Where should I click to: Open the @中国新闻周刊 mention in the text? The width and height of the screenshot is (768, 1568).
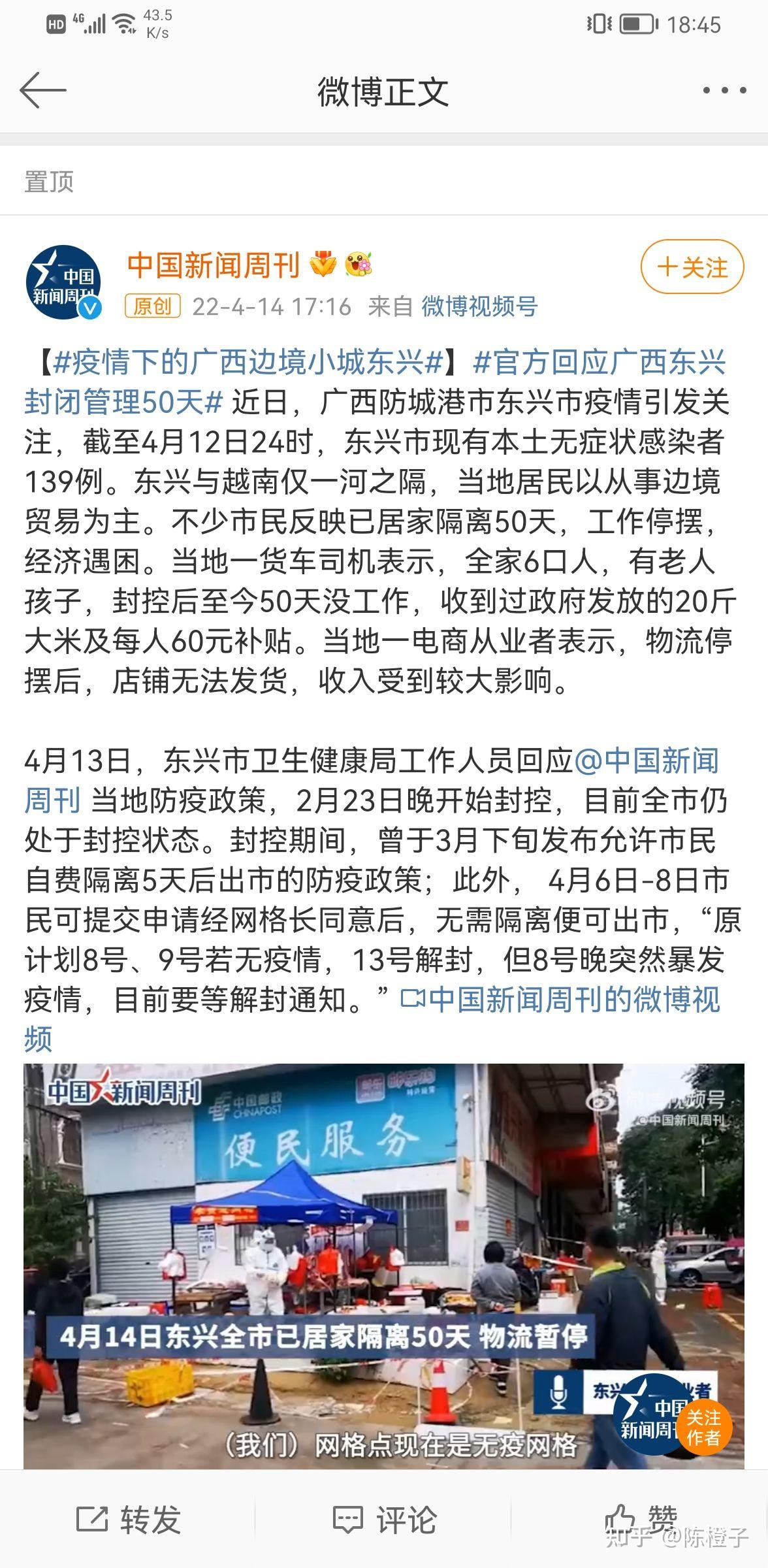[x=372, y=780]
